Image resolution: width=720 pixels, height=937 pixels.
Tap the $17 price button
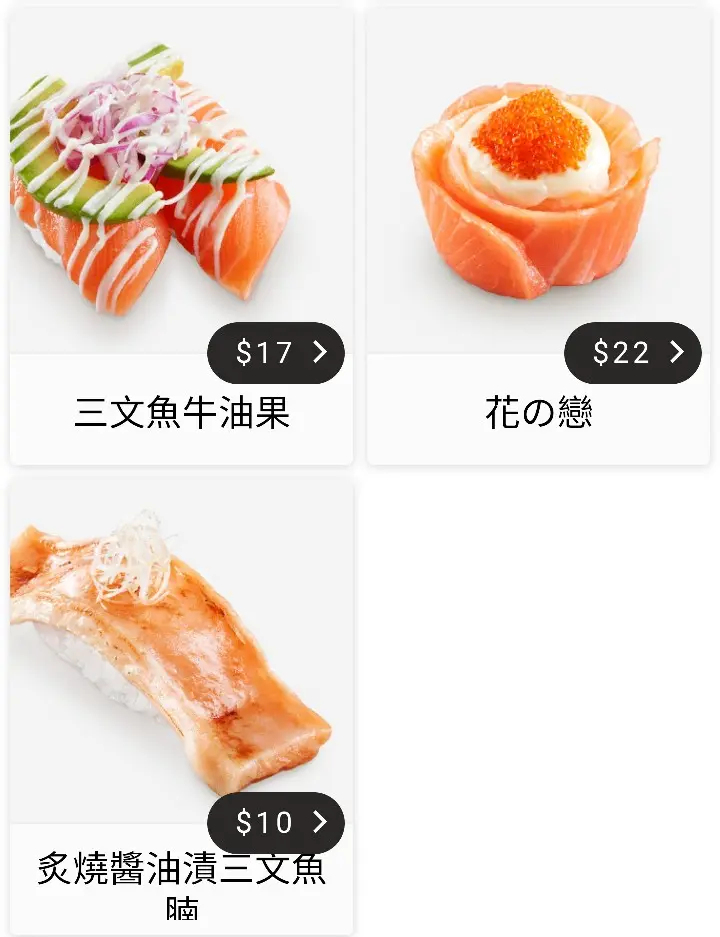click(276, 353)
